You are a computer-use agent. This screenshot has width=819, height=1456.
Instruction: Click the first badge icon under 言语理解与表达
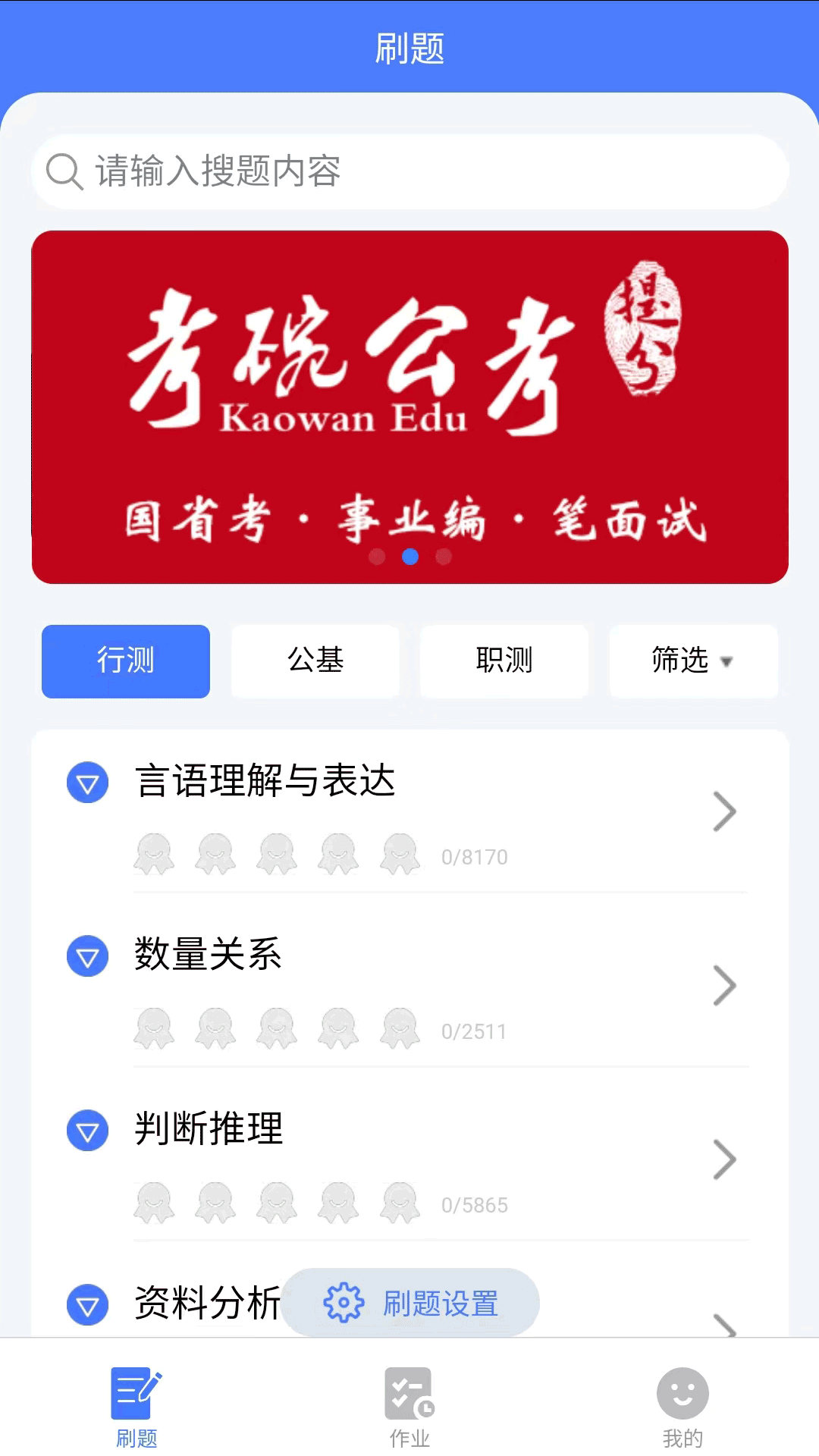coord(154,855)
